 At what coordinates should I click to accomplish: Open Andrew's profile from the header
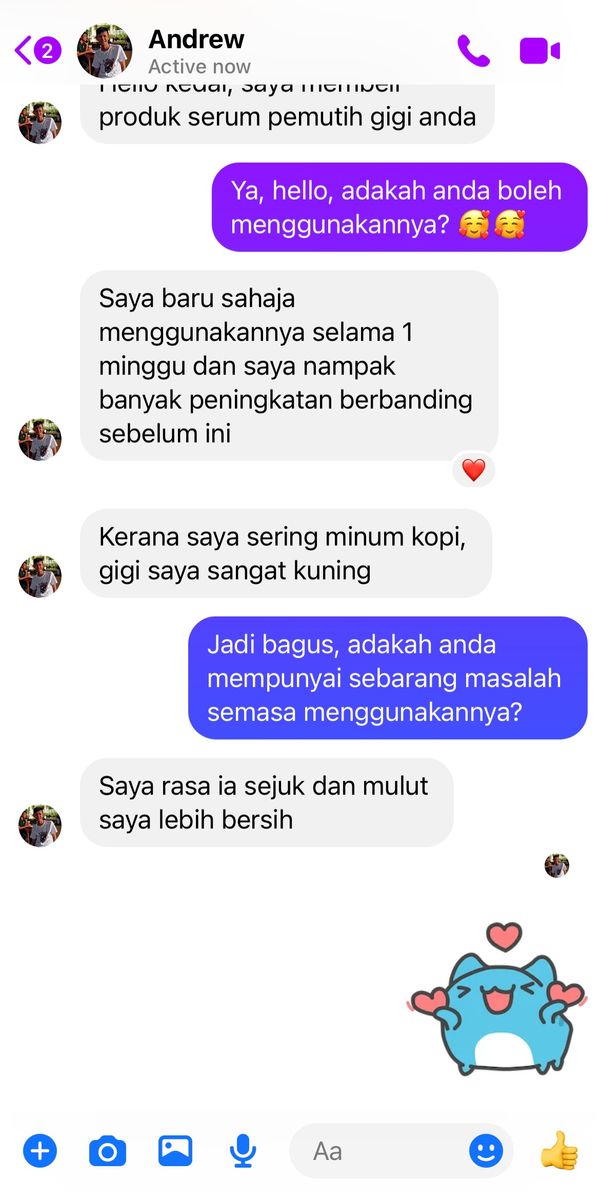(x=196, y=51)
